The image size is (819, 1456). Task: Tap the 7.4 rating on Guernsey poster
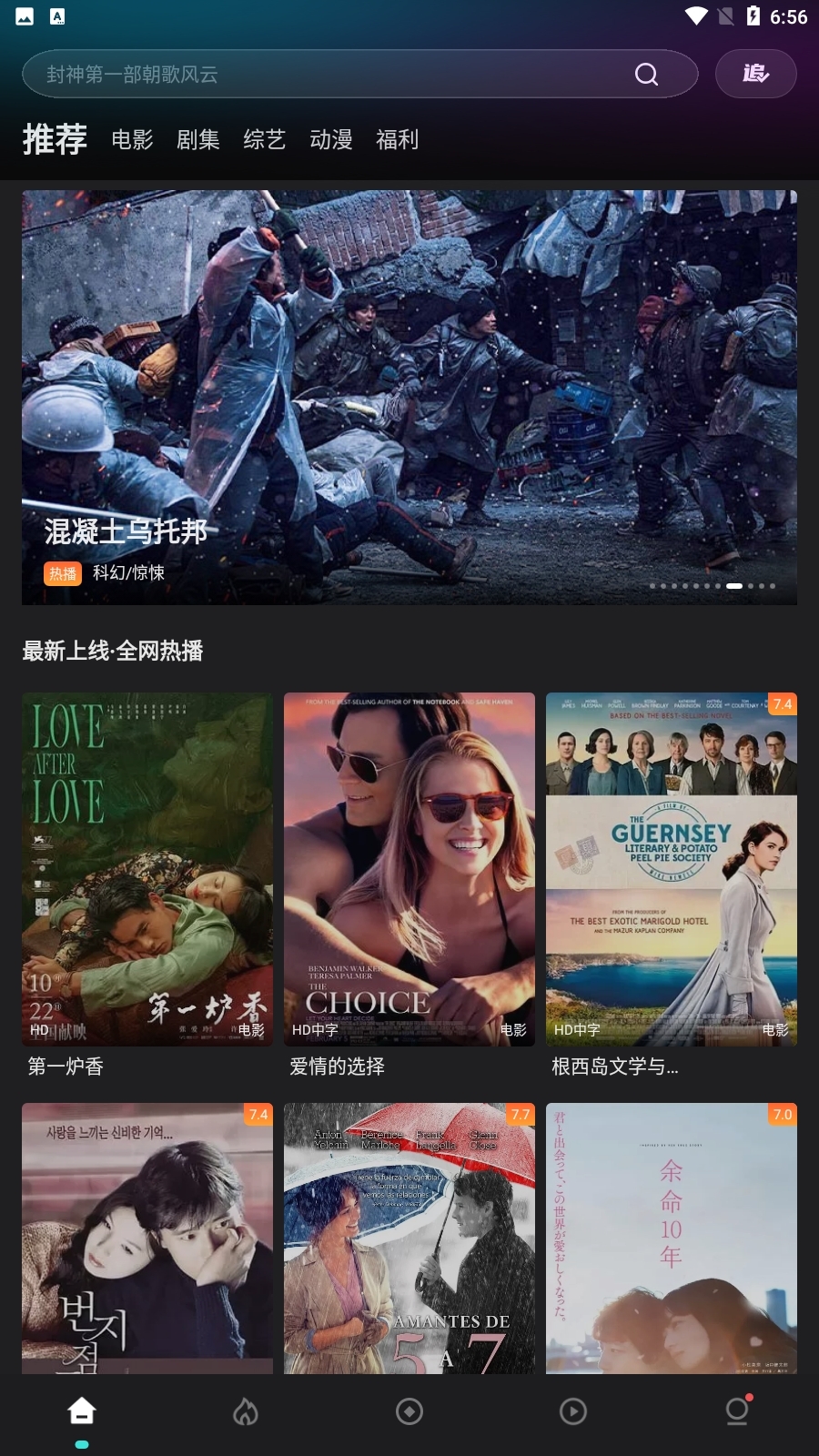(x=781, y=703)
